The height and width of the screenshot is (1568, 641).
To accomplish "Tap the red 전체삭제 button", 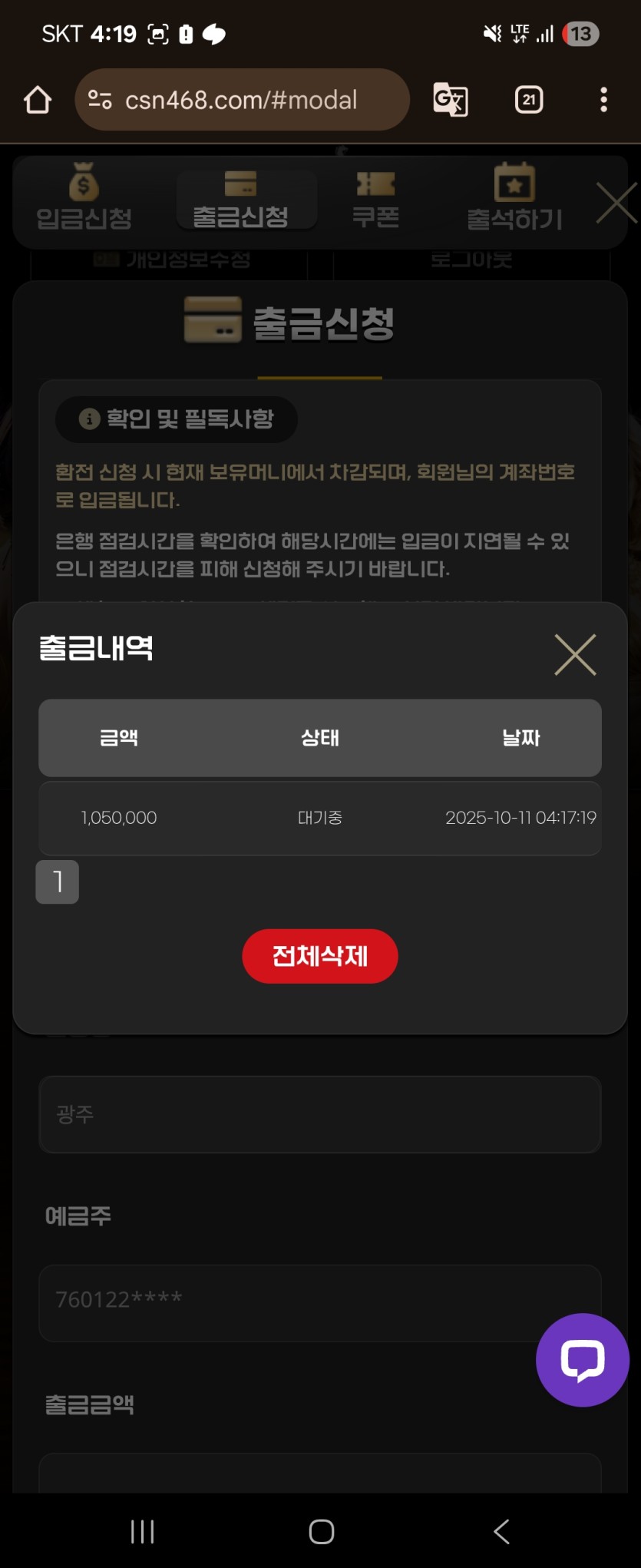I will (320, 956).
